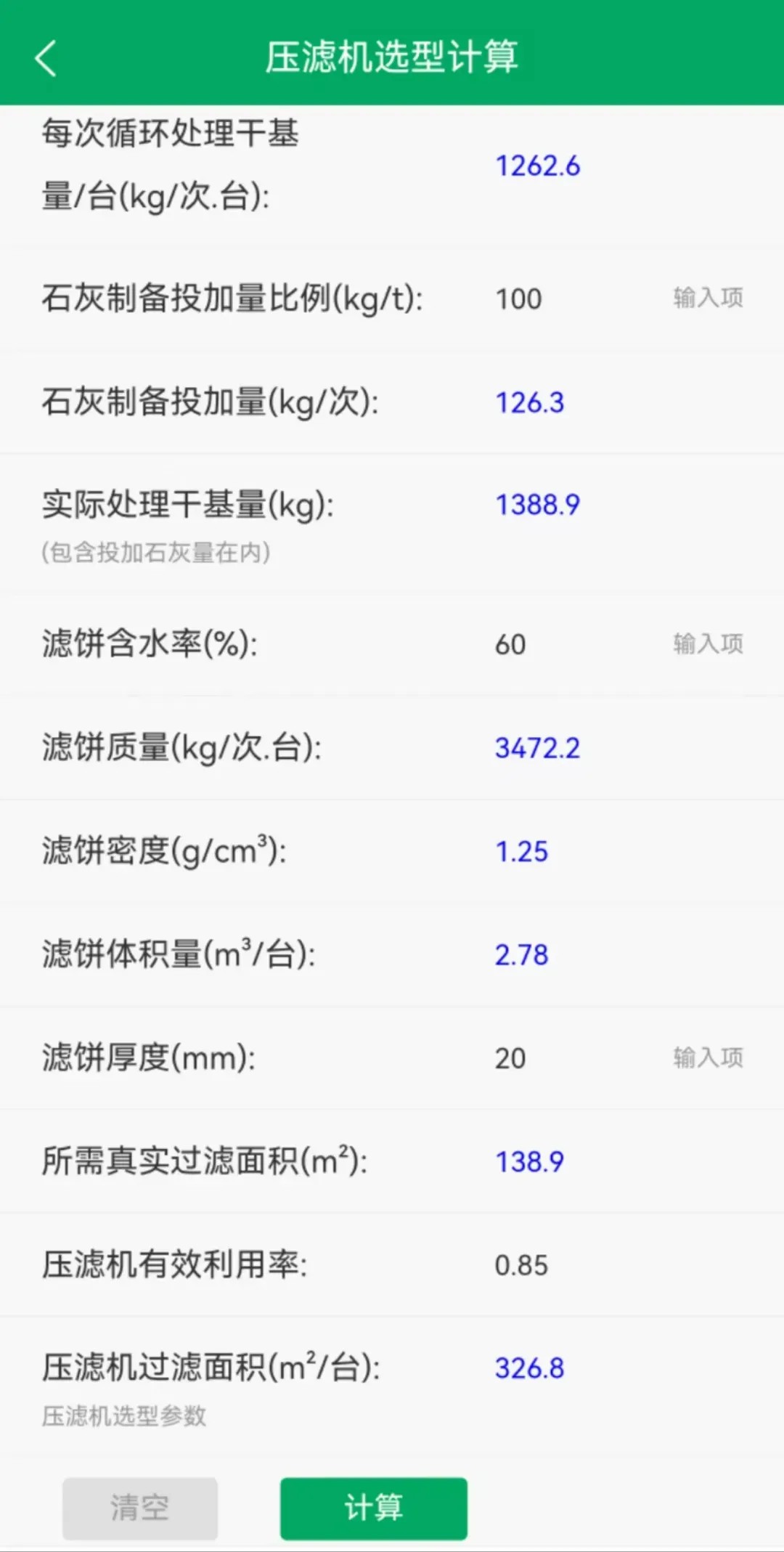Edit the lime dosing ratio value 100

tap(518, 298)
